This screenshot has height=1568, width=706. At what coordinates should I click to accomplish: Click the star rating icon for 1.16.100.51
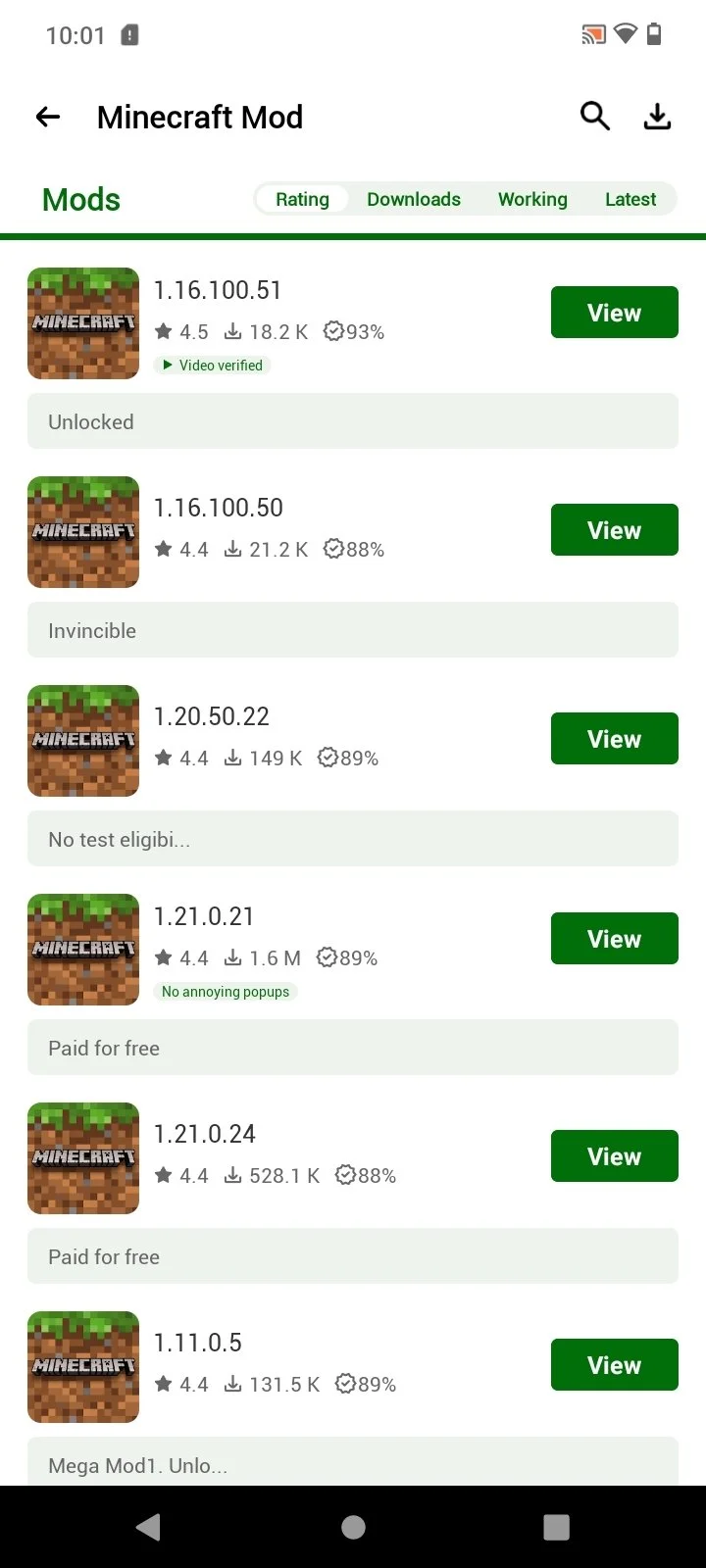(163, 331)
